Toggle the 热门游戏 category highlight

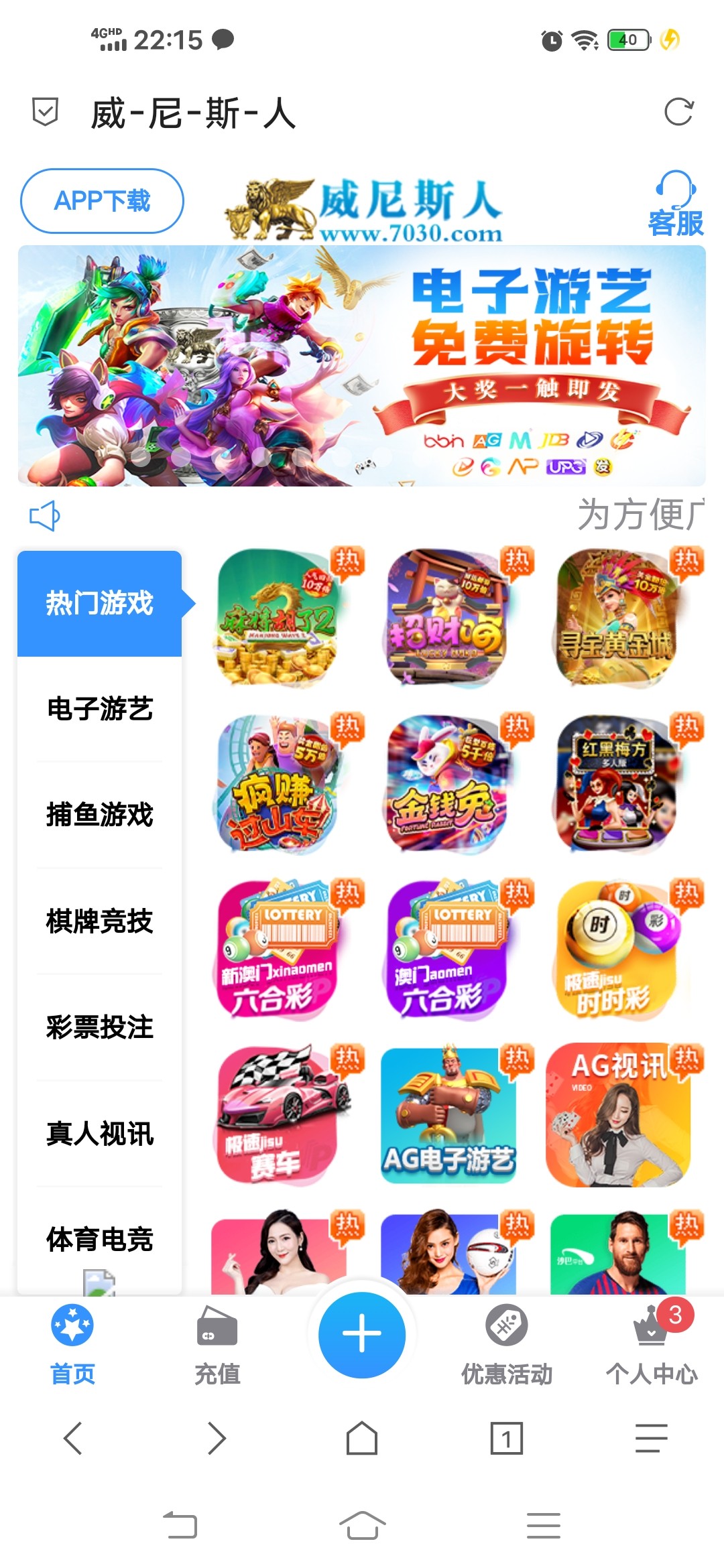[99, 603]
